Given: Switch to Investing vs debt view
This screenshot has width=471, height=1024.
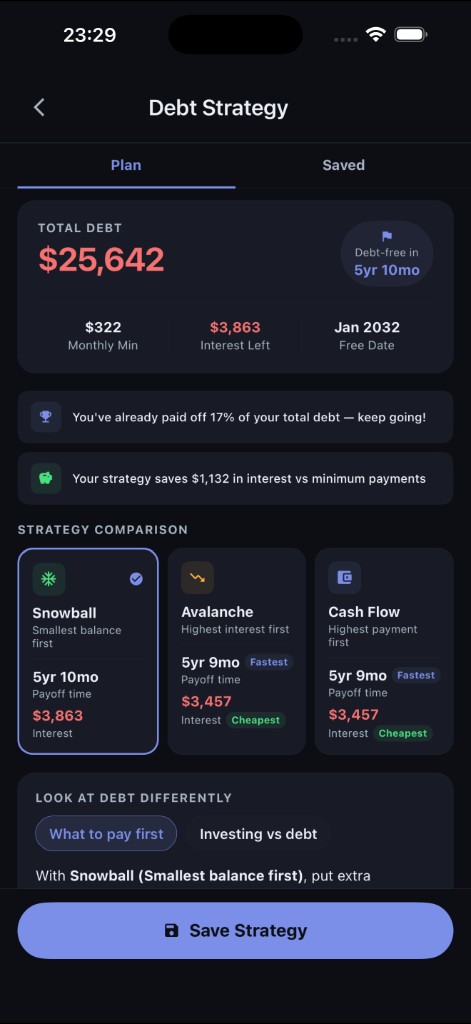Looking at the screenshot, I should 259,833.
